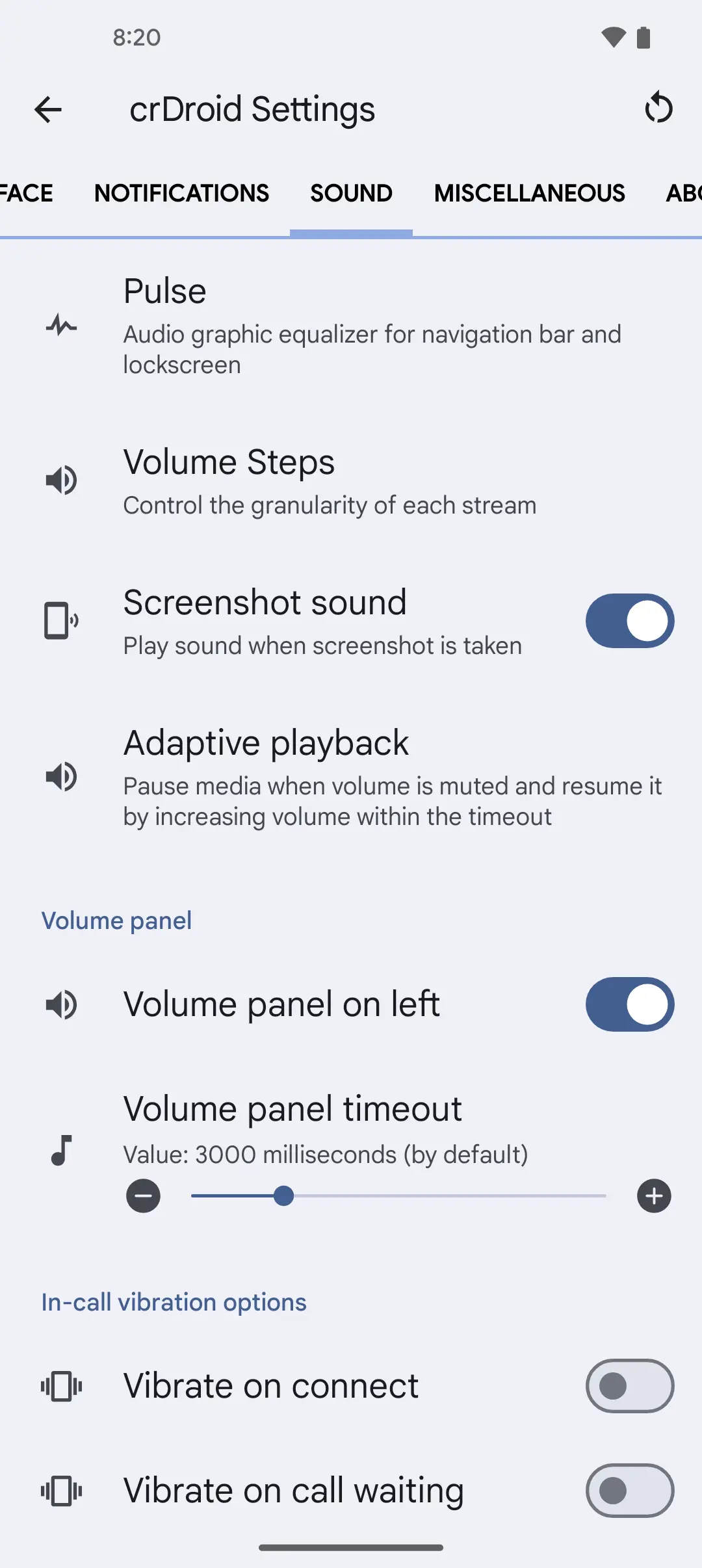Image resolution: width=702 pixels, height=1568 pixels.
Task: Turn off Screenshot sound
Action: tap(629, 621)
